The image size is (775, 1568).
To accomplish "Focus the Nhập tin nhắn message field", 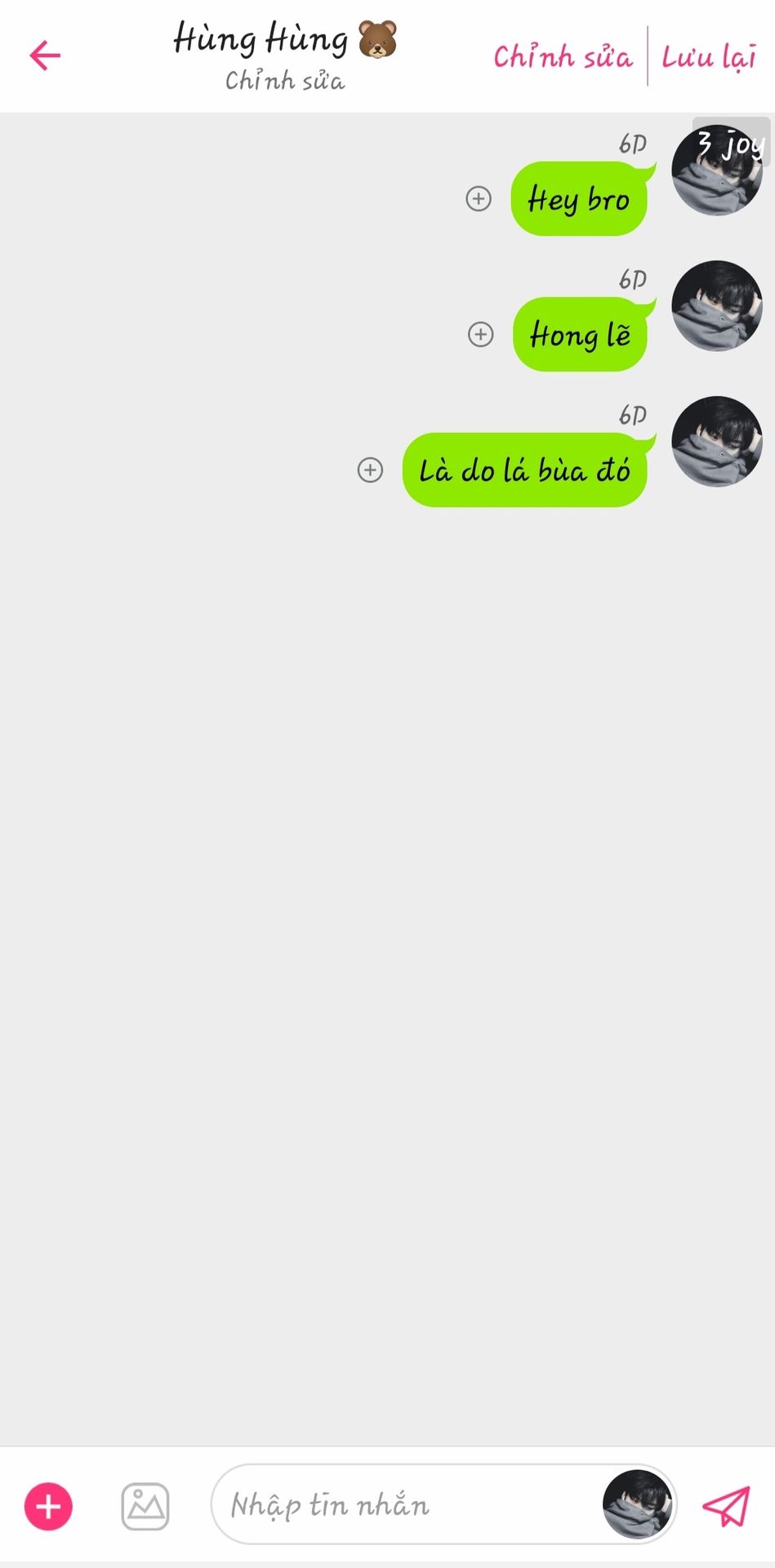I will [400, 1505].
